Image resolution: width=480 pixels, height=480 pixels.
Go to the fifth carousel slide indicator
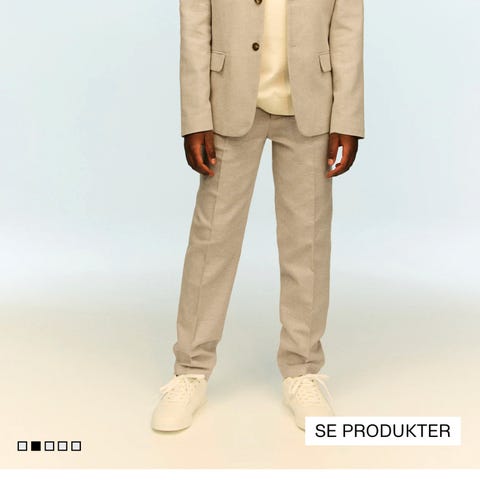click(x=76, y=446)
